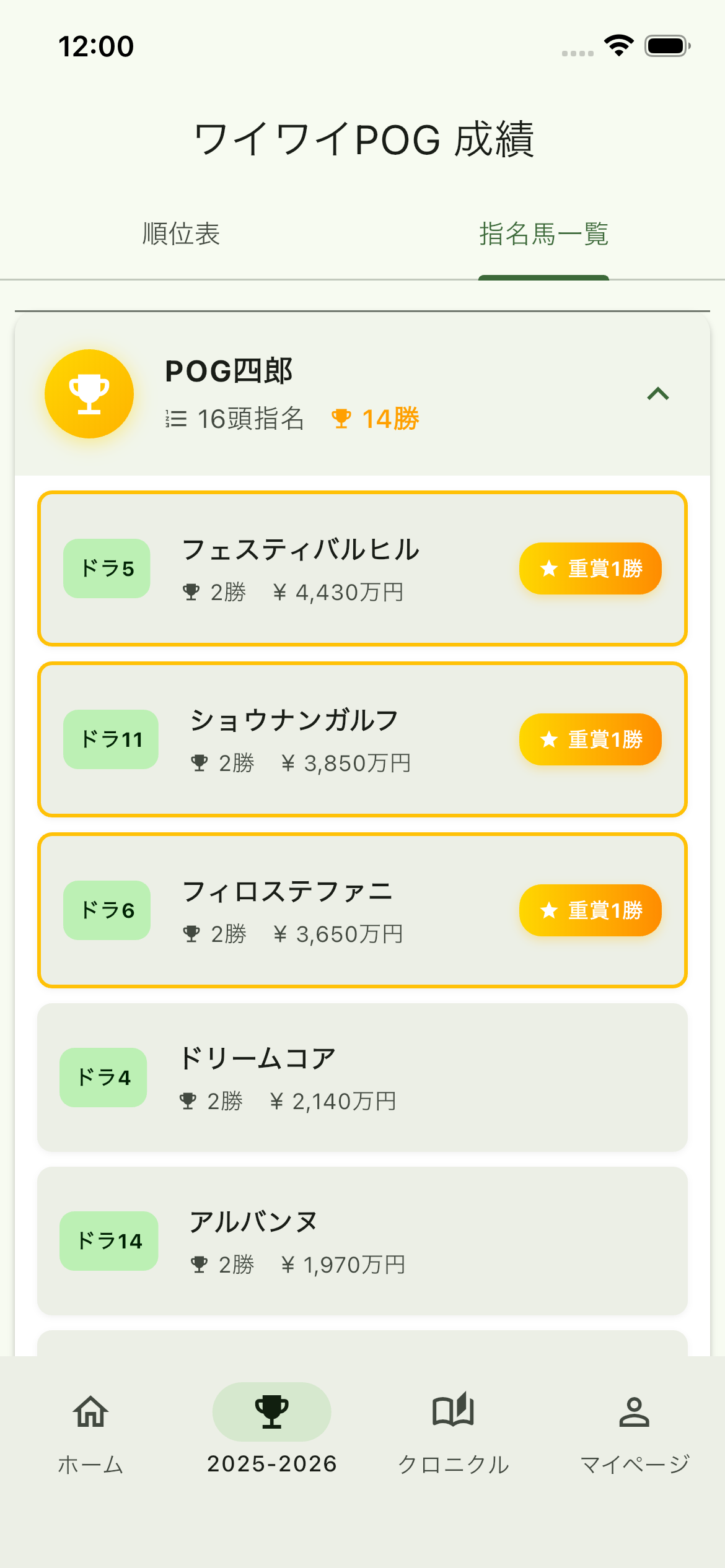The height and width of the screenshot is (1568, 725).
Task: Click the 重賞1勝 badge on ショウナンガルフ
Action: (590, 739)
